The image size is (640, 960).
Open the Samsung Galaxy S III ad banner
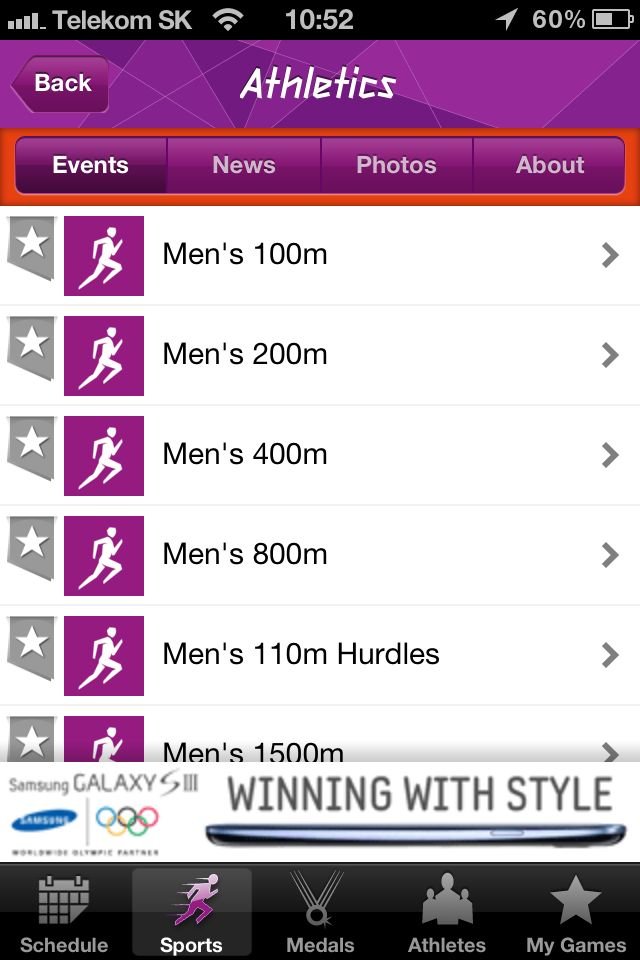320,812
